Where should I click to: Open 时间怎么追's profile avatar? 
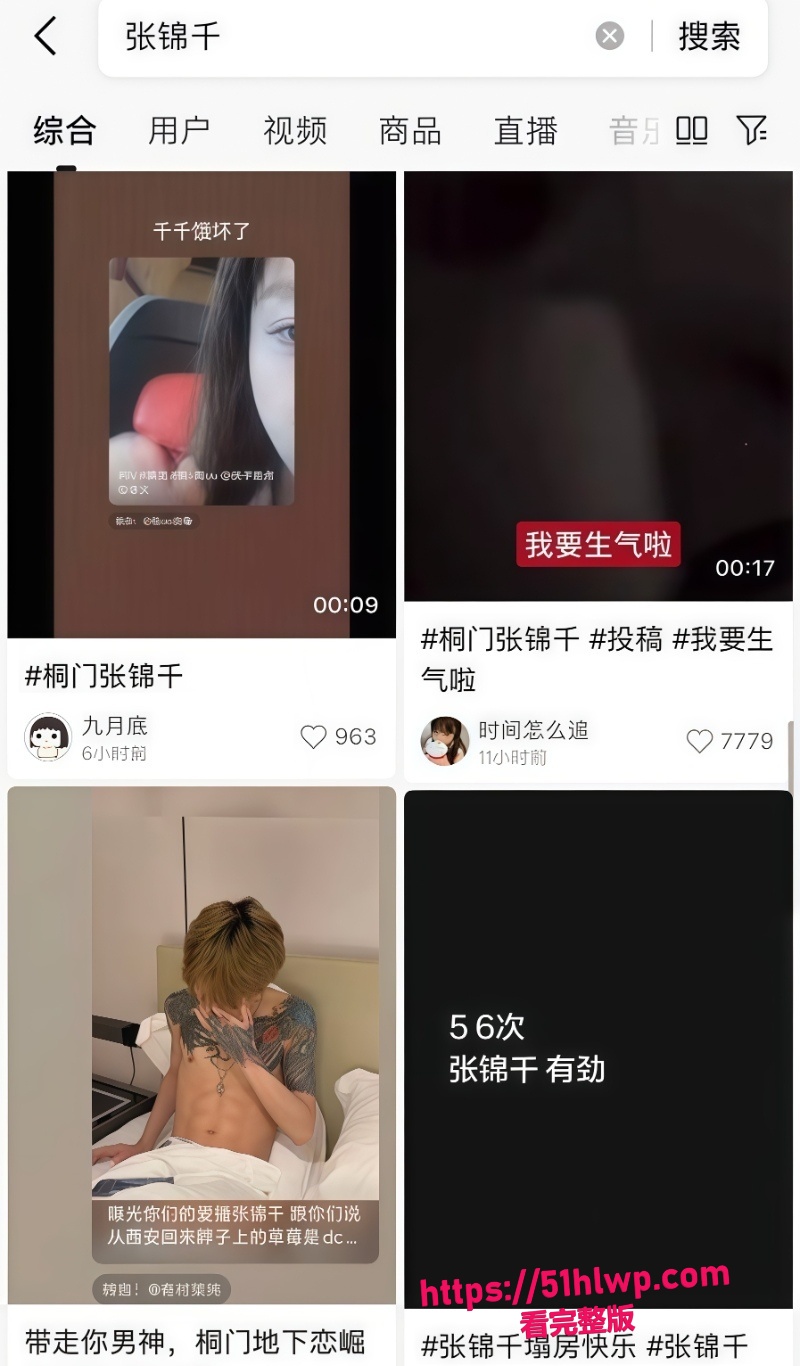click(445, 741)
